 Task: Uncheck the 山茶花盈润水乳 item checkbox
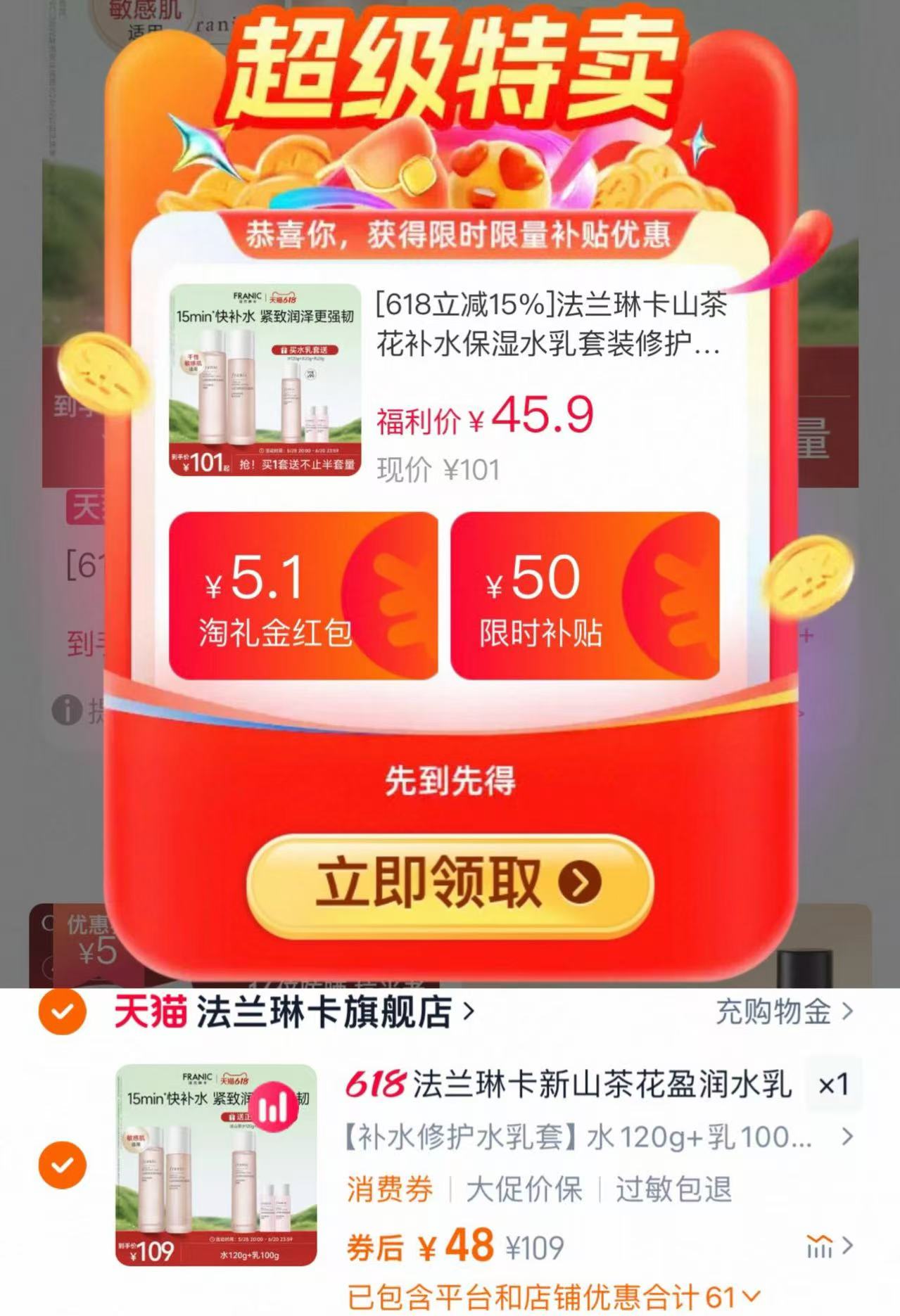(x=62, y=1165)
